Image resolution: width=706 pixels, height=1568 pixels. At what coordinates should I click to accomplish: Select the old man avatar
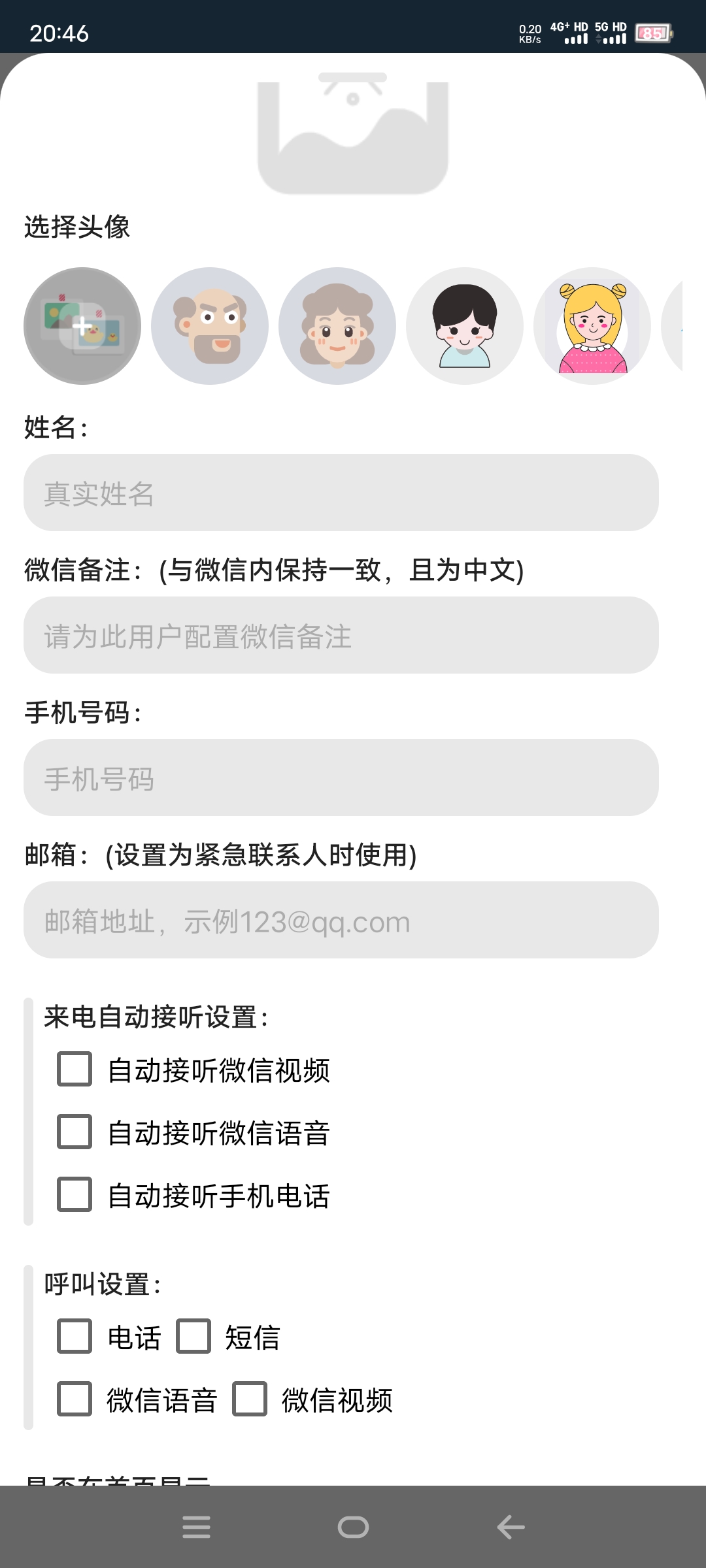pyautogui.click(x=208, y=327)
